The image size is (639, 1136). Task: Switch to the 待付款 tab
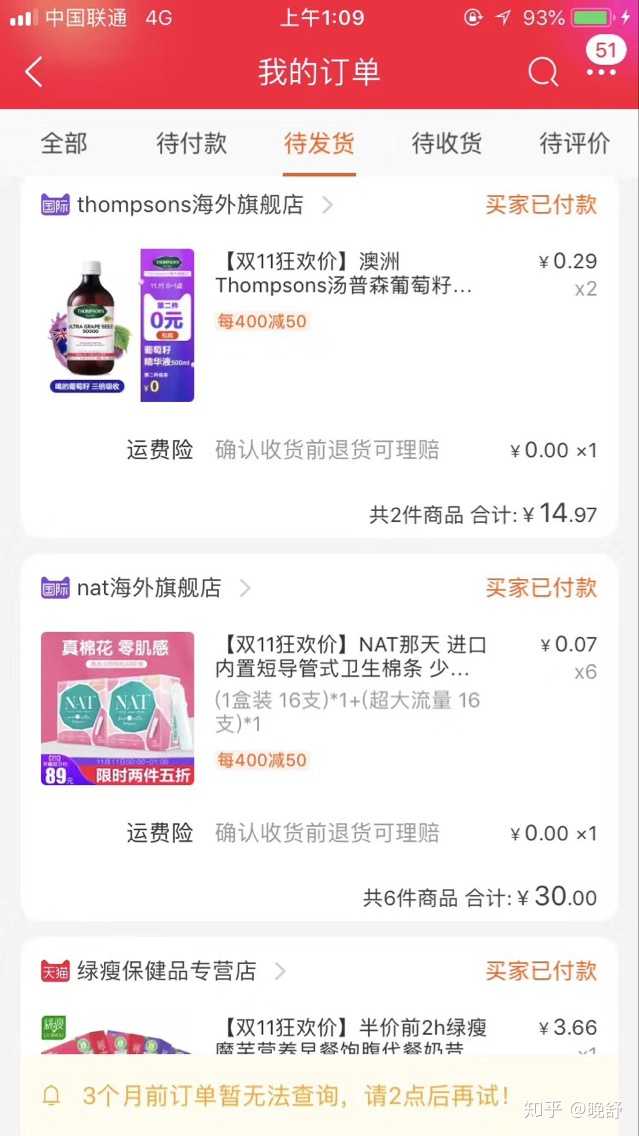[x=191, y=143]
